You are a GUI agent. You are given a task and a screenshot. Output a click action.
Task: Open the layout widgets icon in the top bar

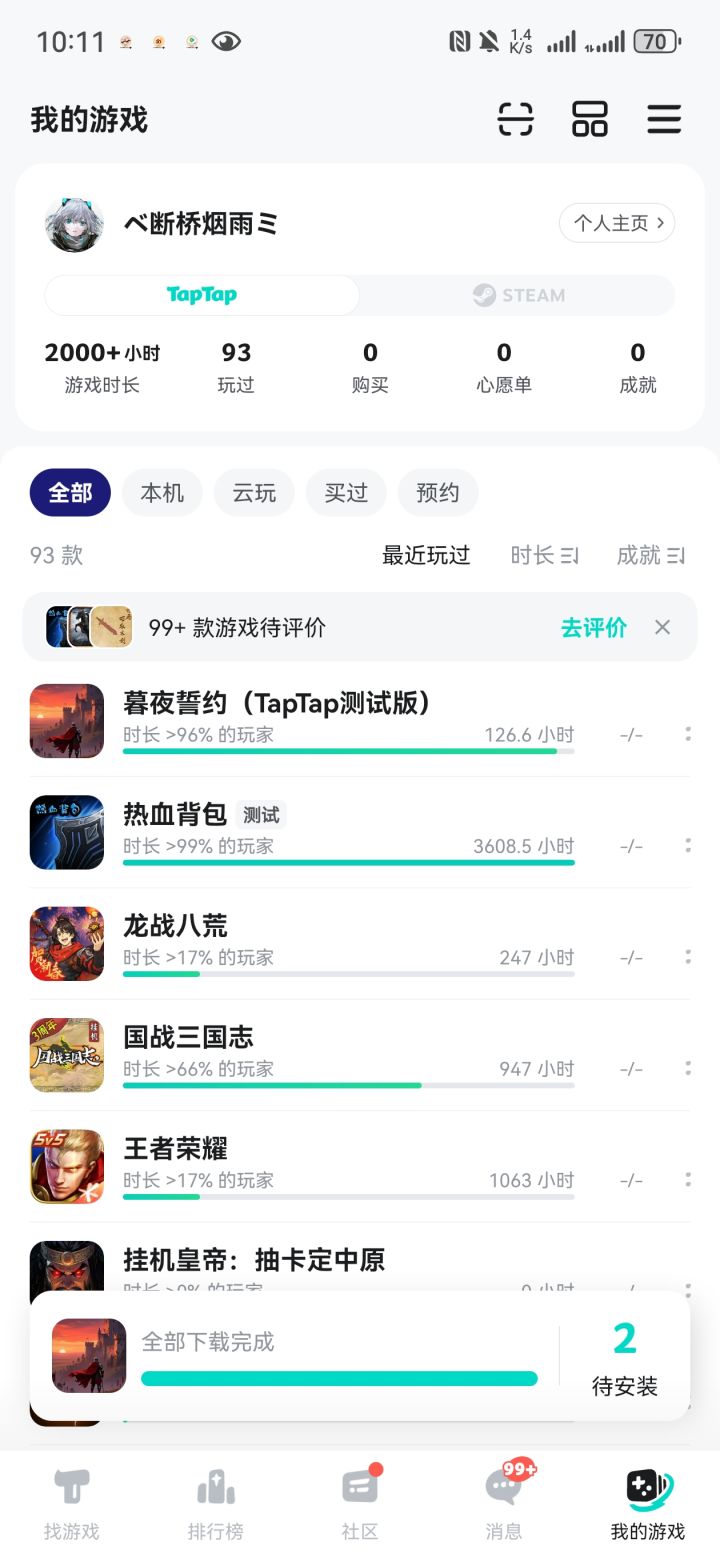click(589, 120)
